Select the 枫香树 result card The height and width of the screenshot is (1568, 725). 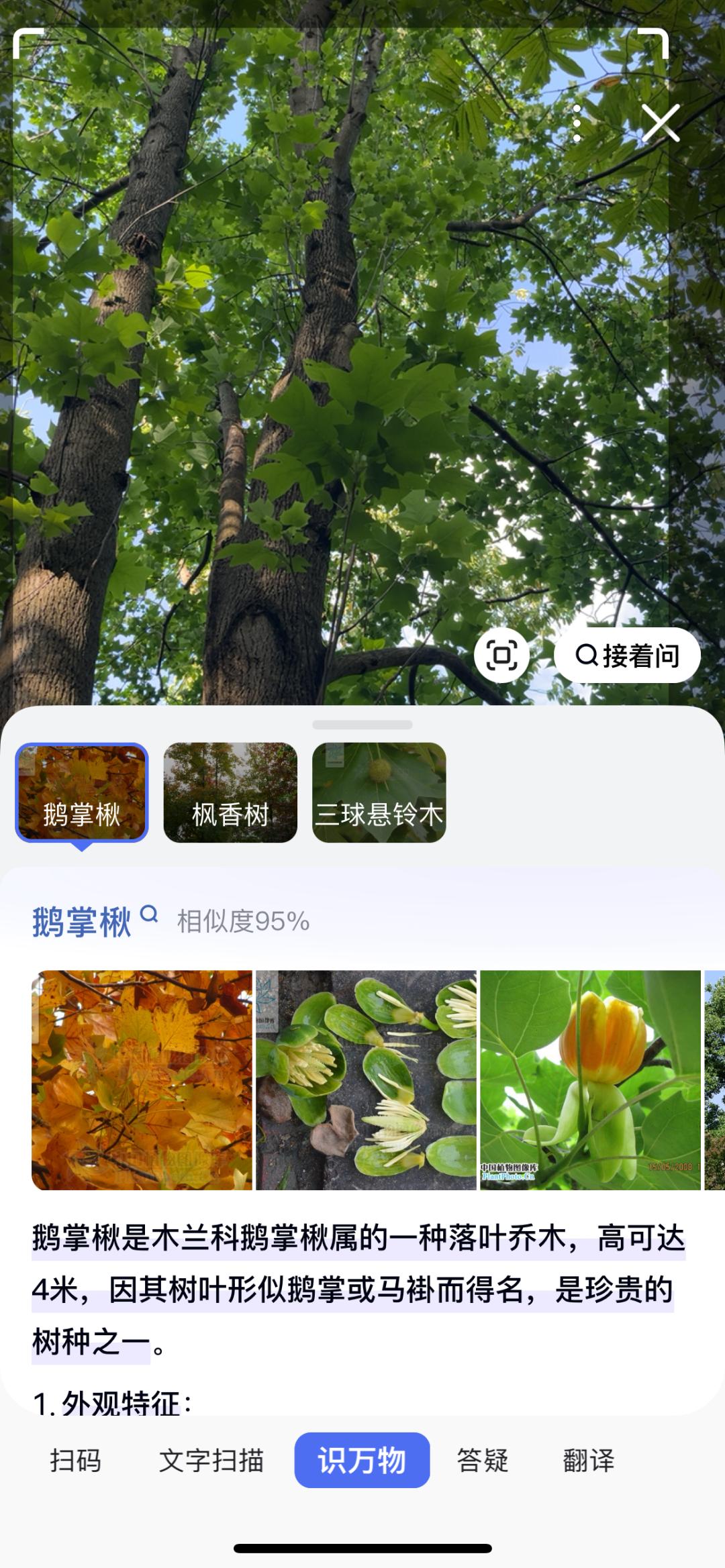[x=230, y=792]
